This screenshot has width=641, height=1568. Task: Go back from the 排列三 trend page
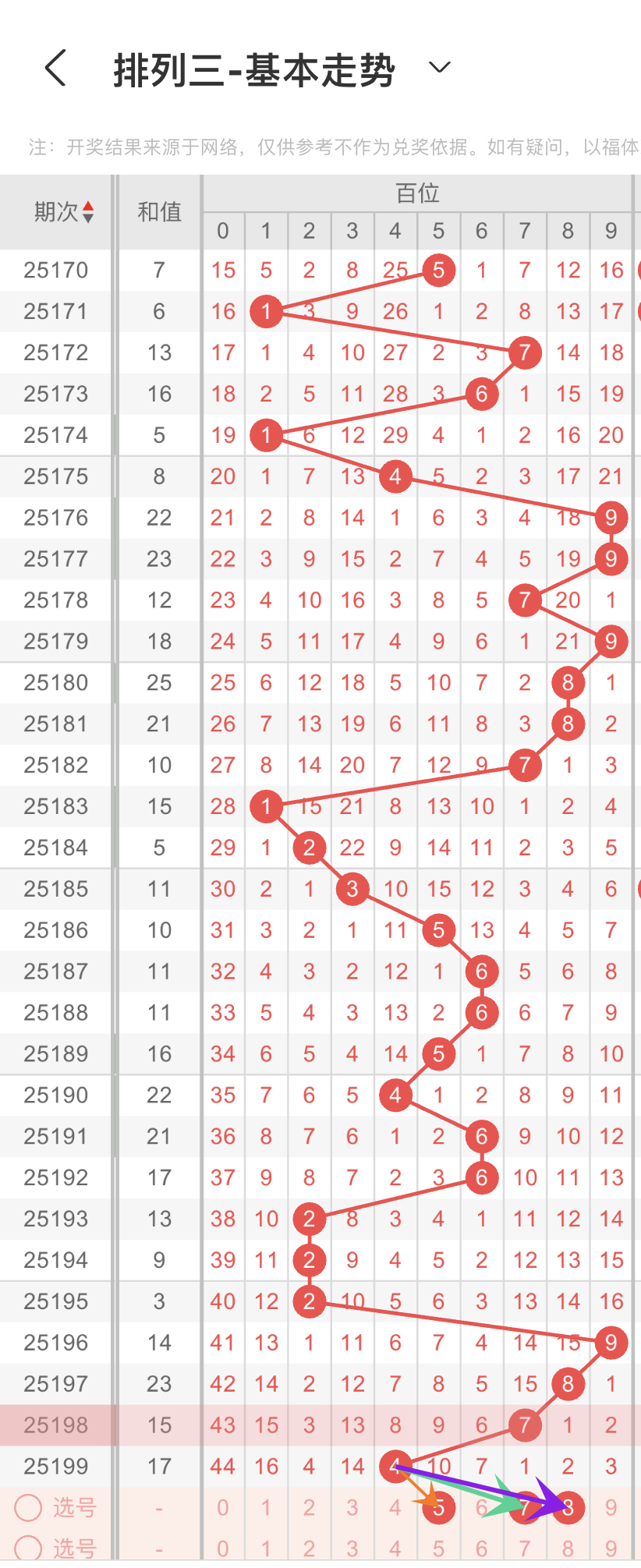point(55,69)
